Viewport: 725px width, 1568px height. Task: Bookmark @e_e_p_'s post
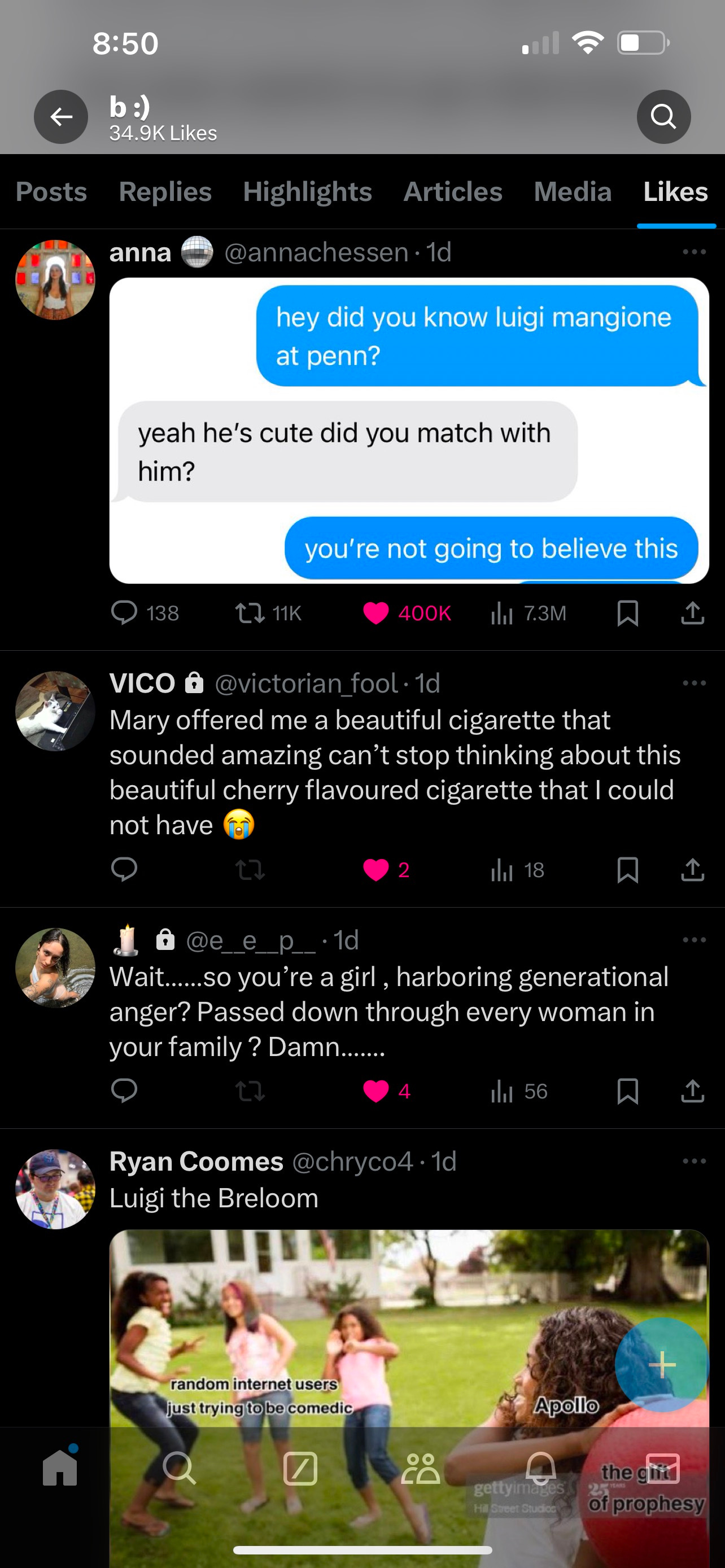click(627, 1091)
